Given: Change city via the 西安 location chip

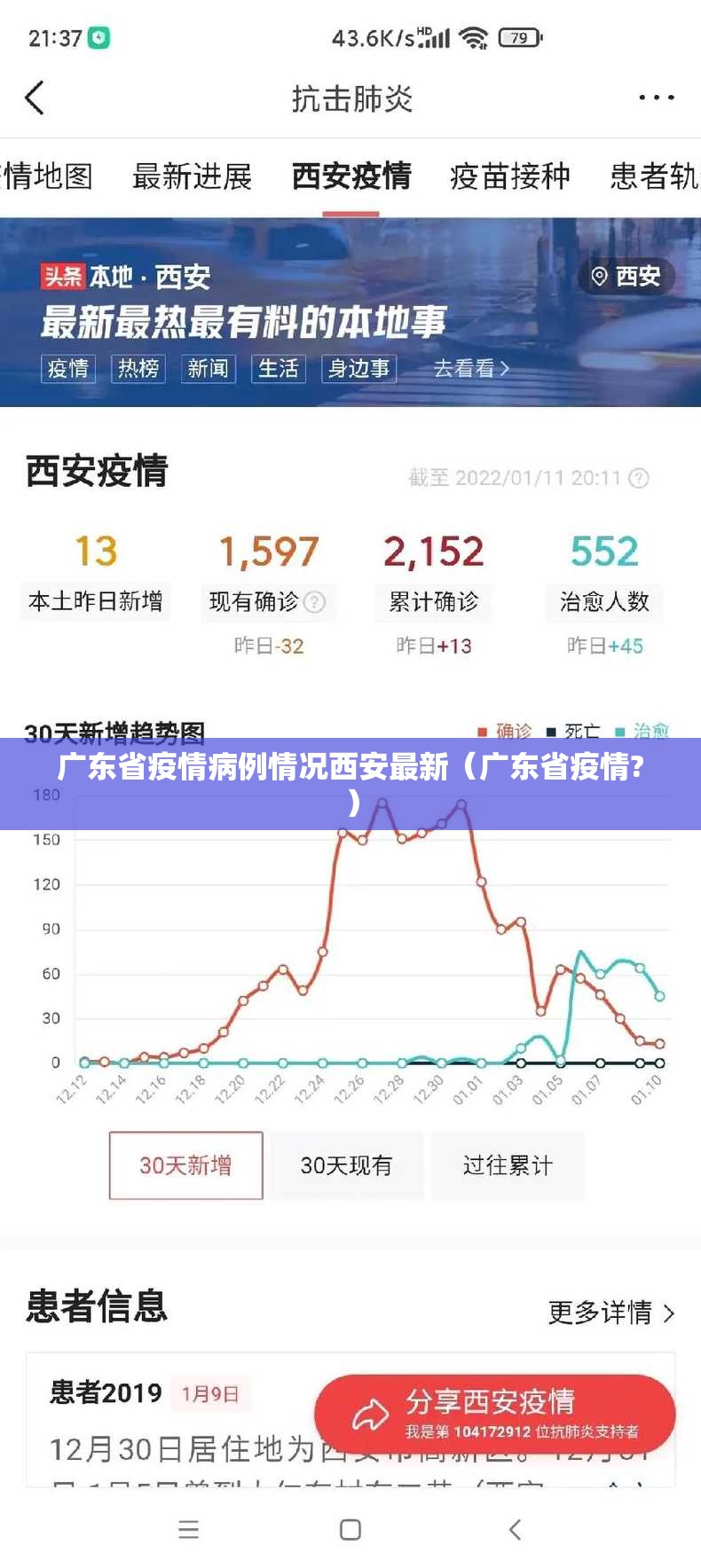Looking at the screenshot, I should pyautogui.click(x=626, y=277).
